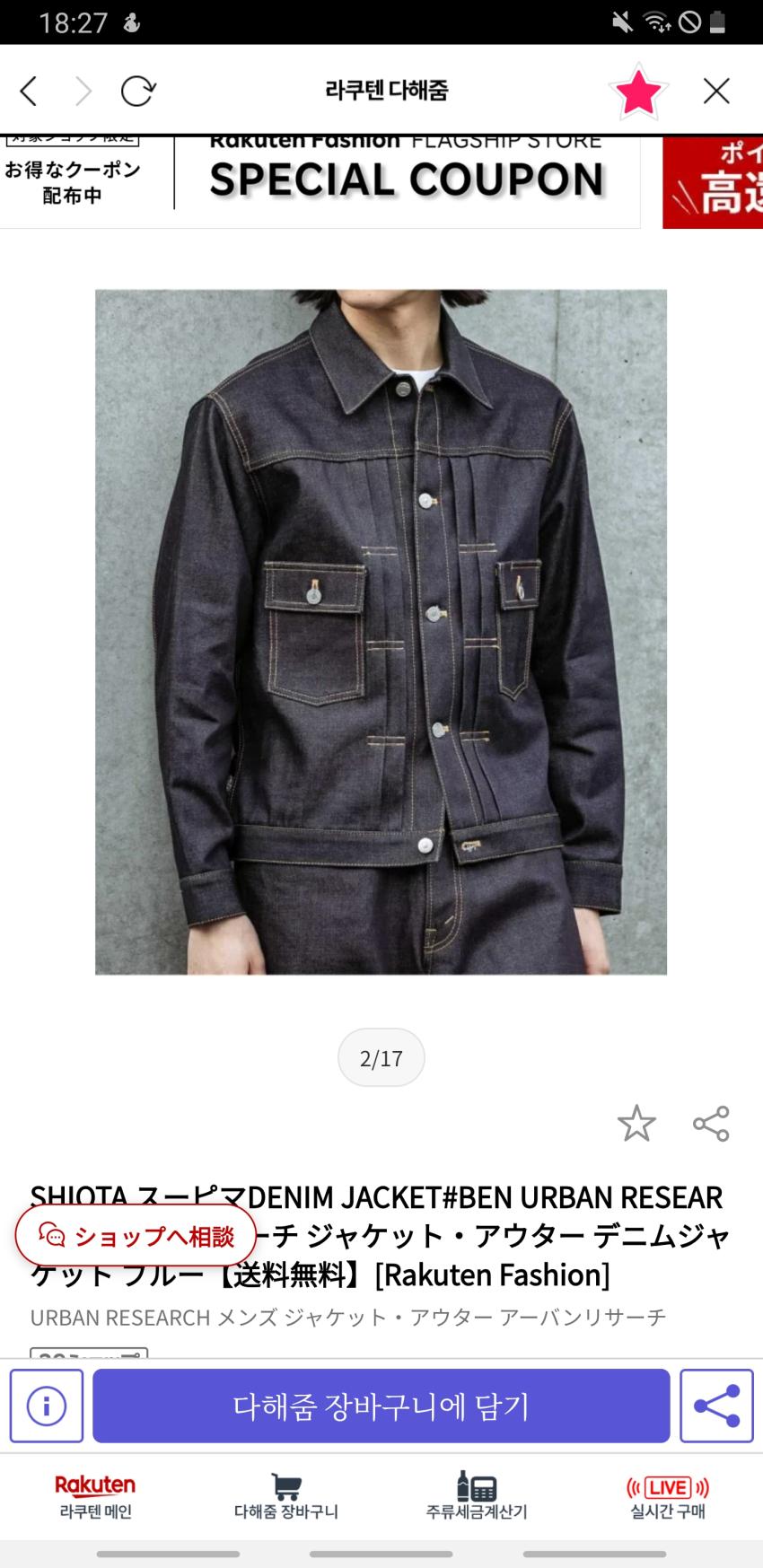The width and height of the screenshot is (763, 1568).
Task: Go to 라쿠텐 메인 tab
Action: click(95, 1497)
